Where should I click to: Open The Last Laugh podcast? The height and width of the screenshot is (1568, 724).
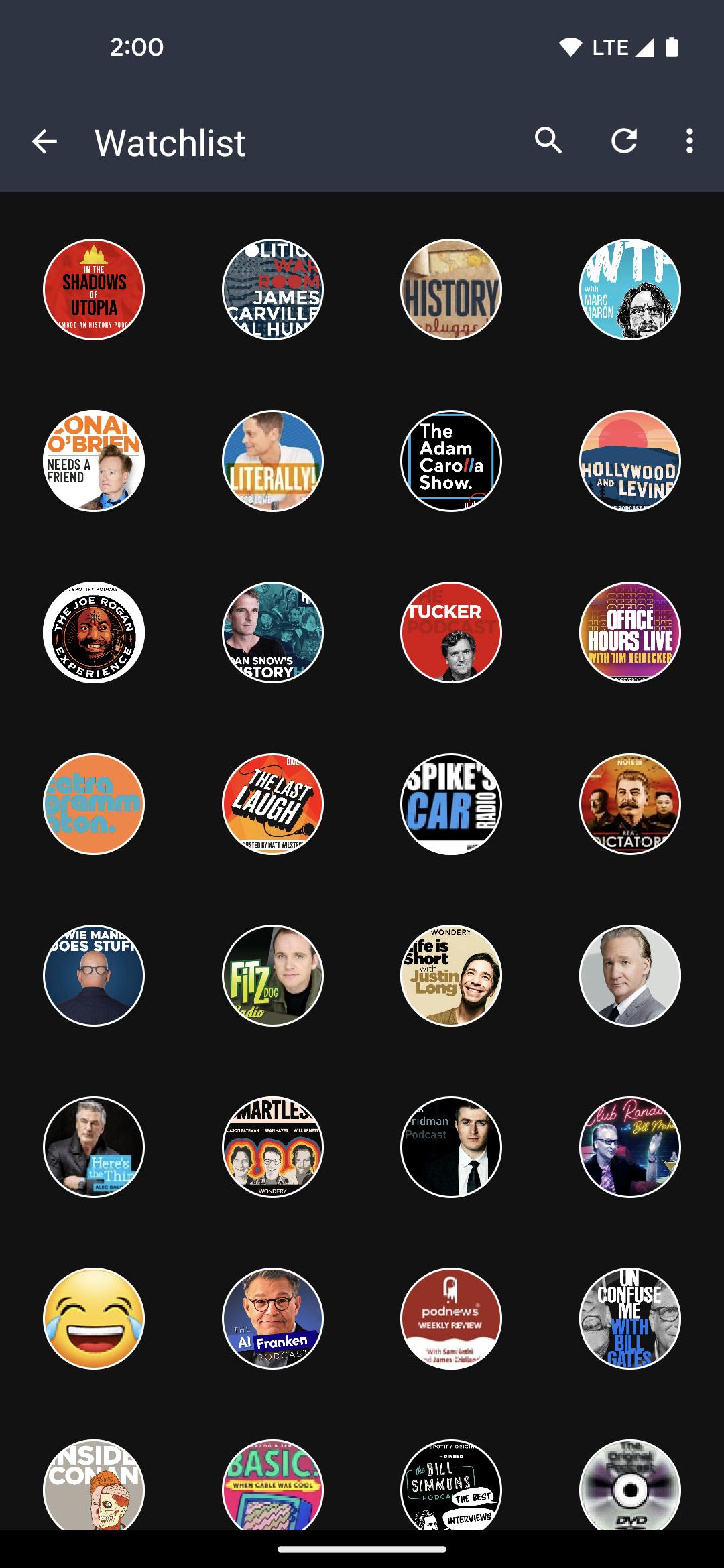tap(273, 804)
